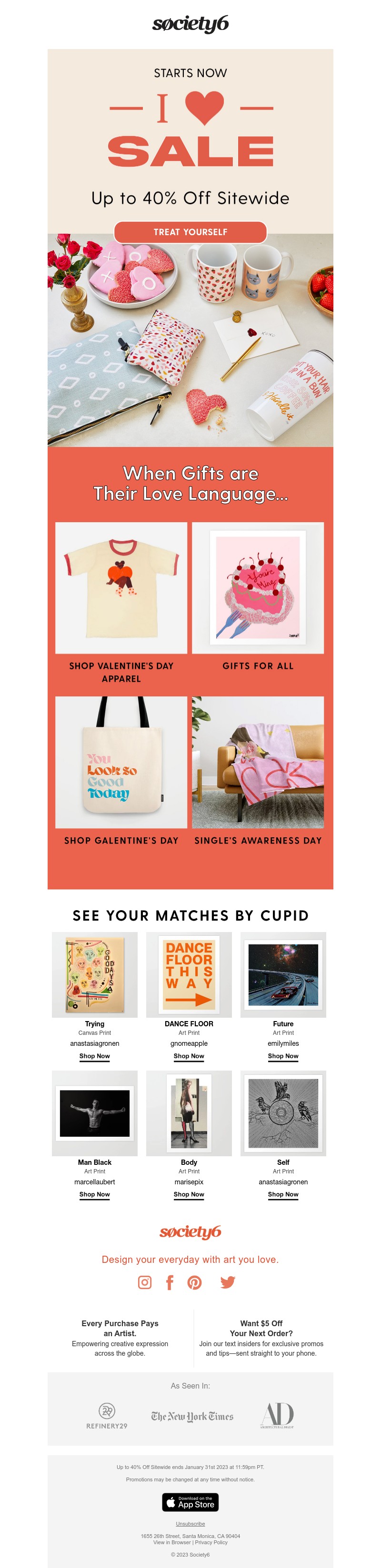Tap Shop Now under Trying canvas print

pyautogui.click(x=94, y=1056)
